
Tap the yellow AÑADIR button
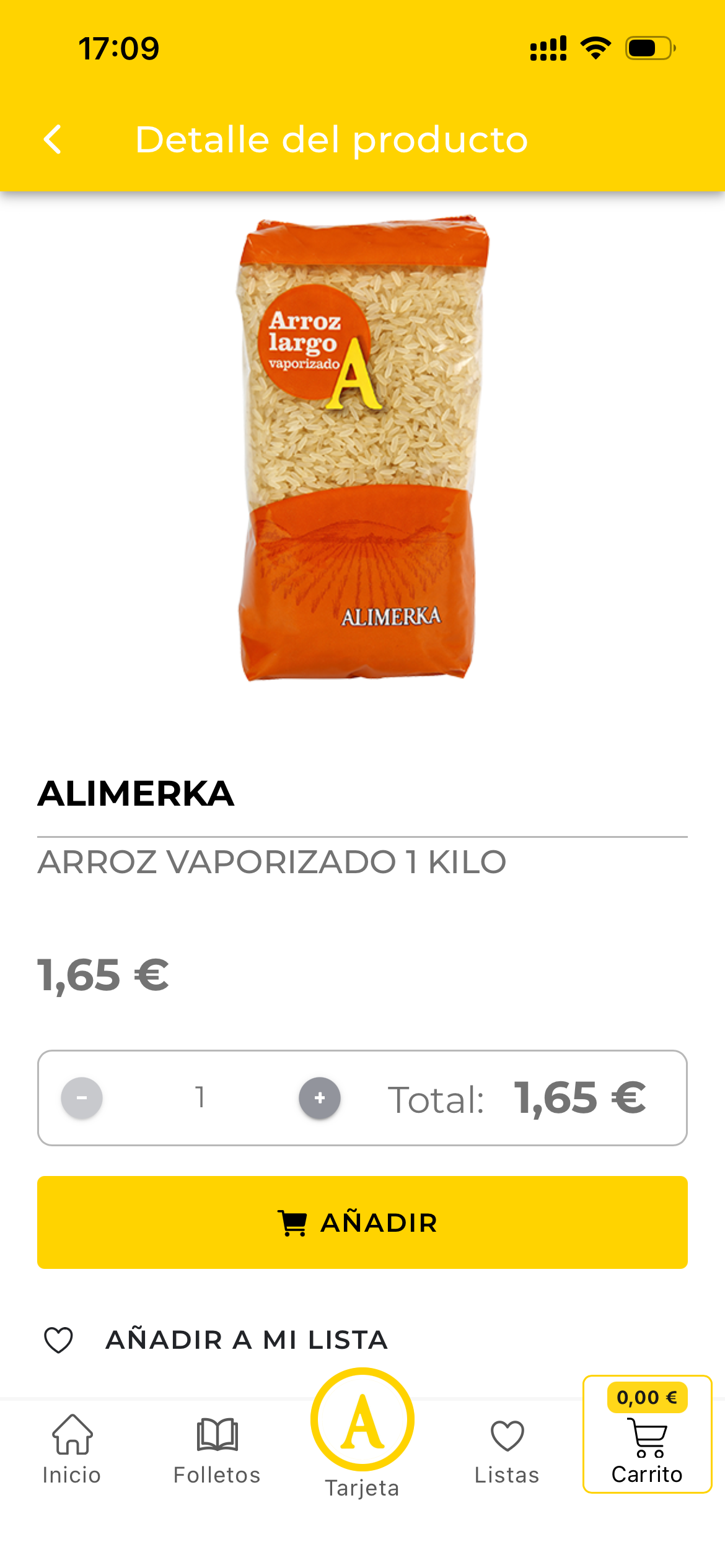pos(362,1222)
